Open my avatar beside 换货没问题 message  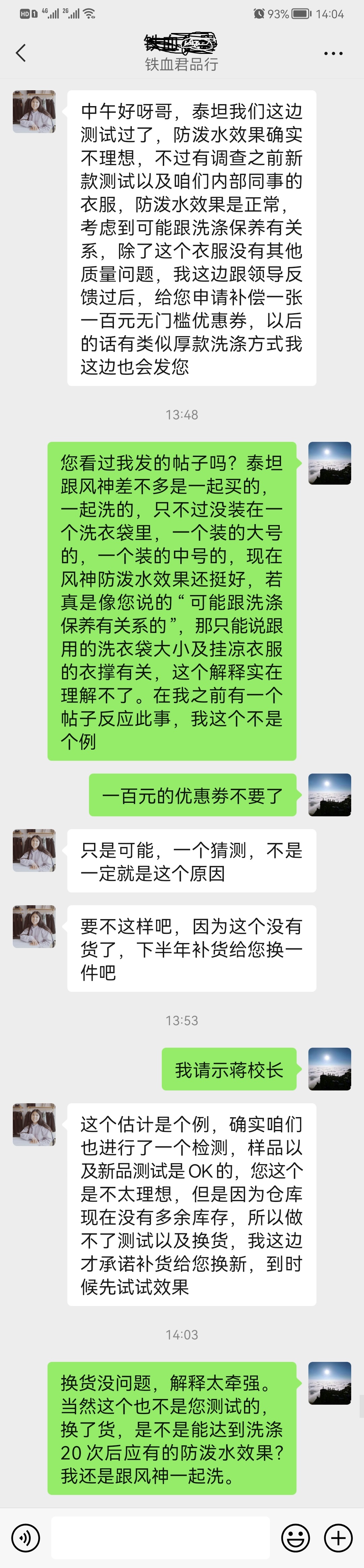coord(330,1382)
